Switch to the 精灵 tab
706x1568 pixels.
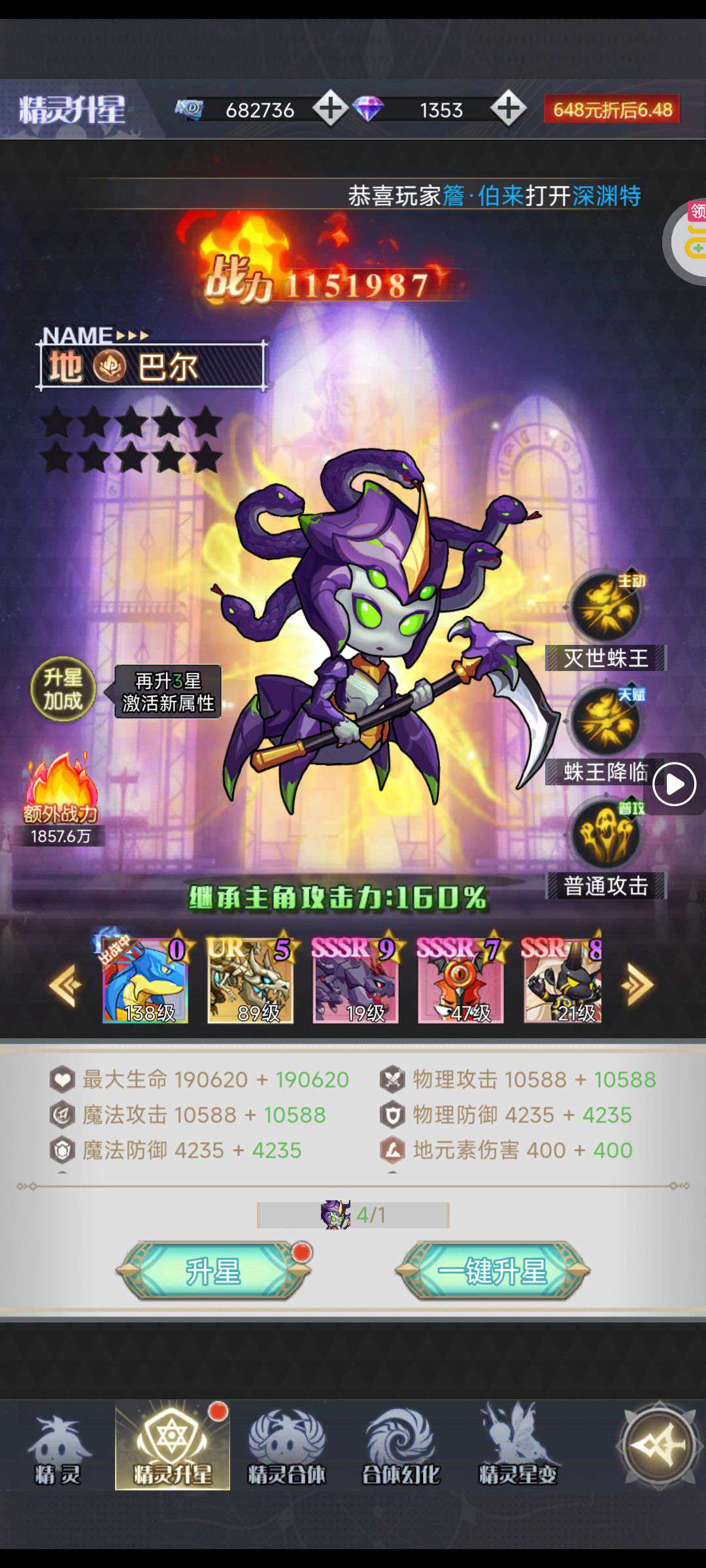(58, 1445)
